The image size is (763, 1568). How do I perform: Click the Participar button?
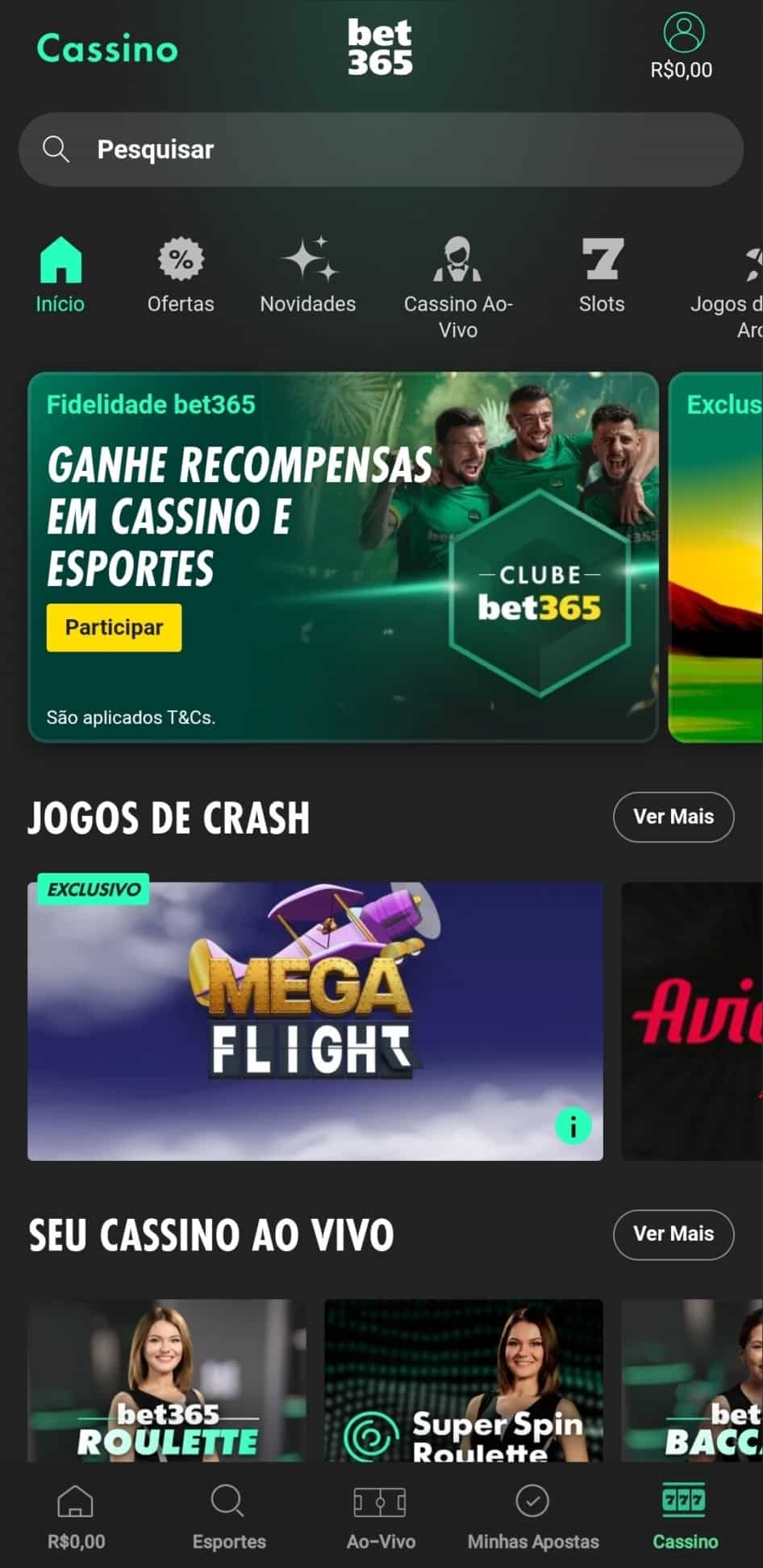point(113,626)
